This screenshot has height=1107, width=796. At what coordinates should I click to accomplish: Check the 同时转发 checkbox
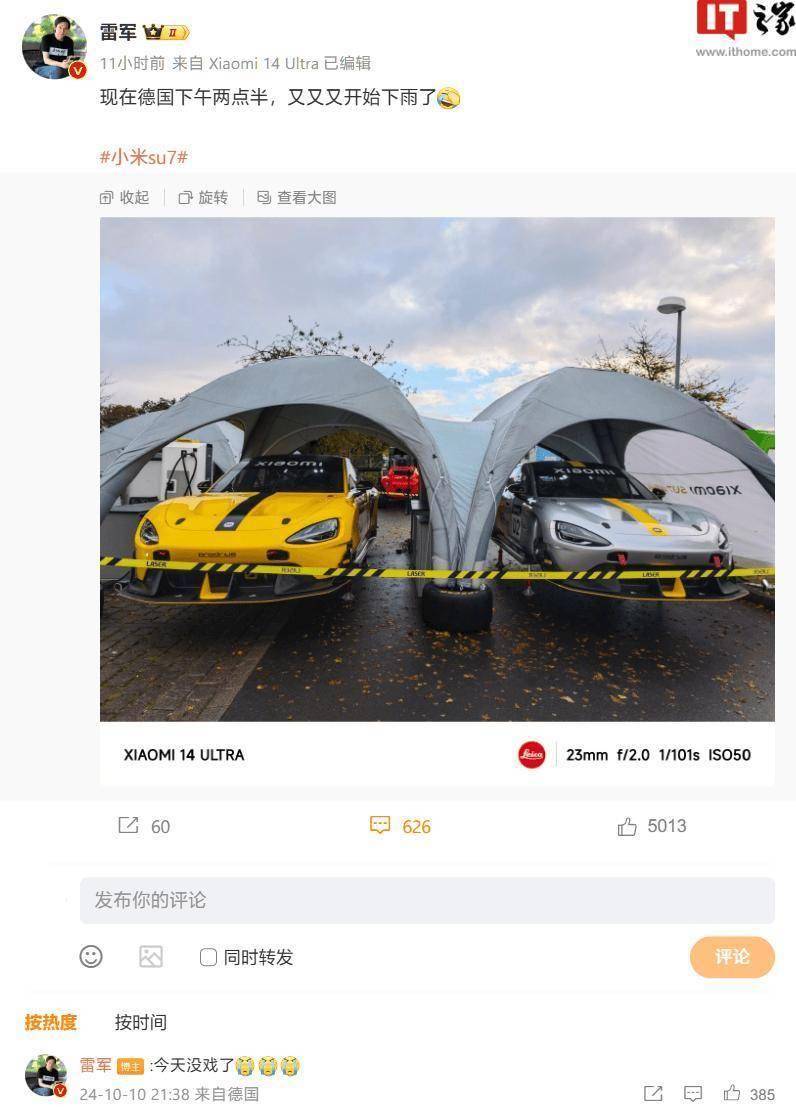[x=208, y=957]
